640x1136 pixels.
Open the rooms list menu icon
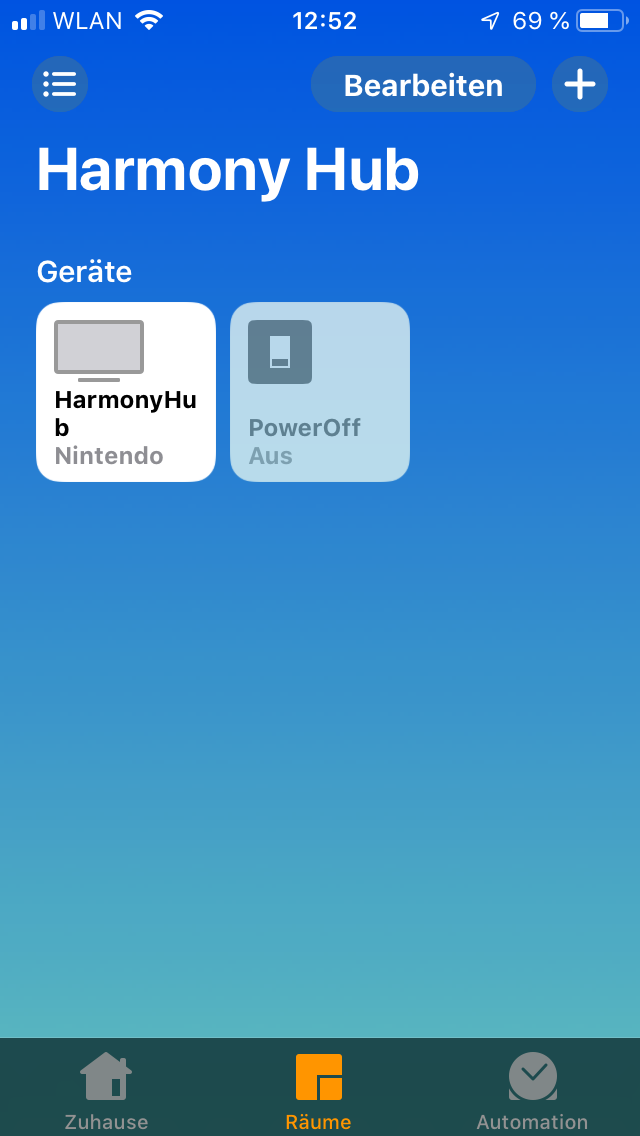click(60, 84)
